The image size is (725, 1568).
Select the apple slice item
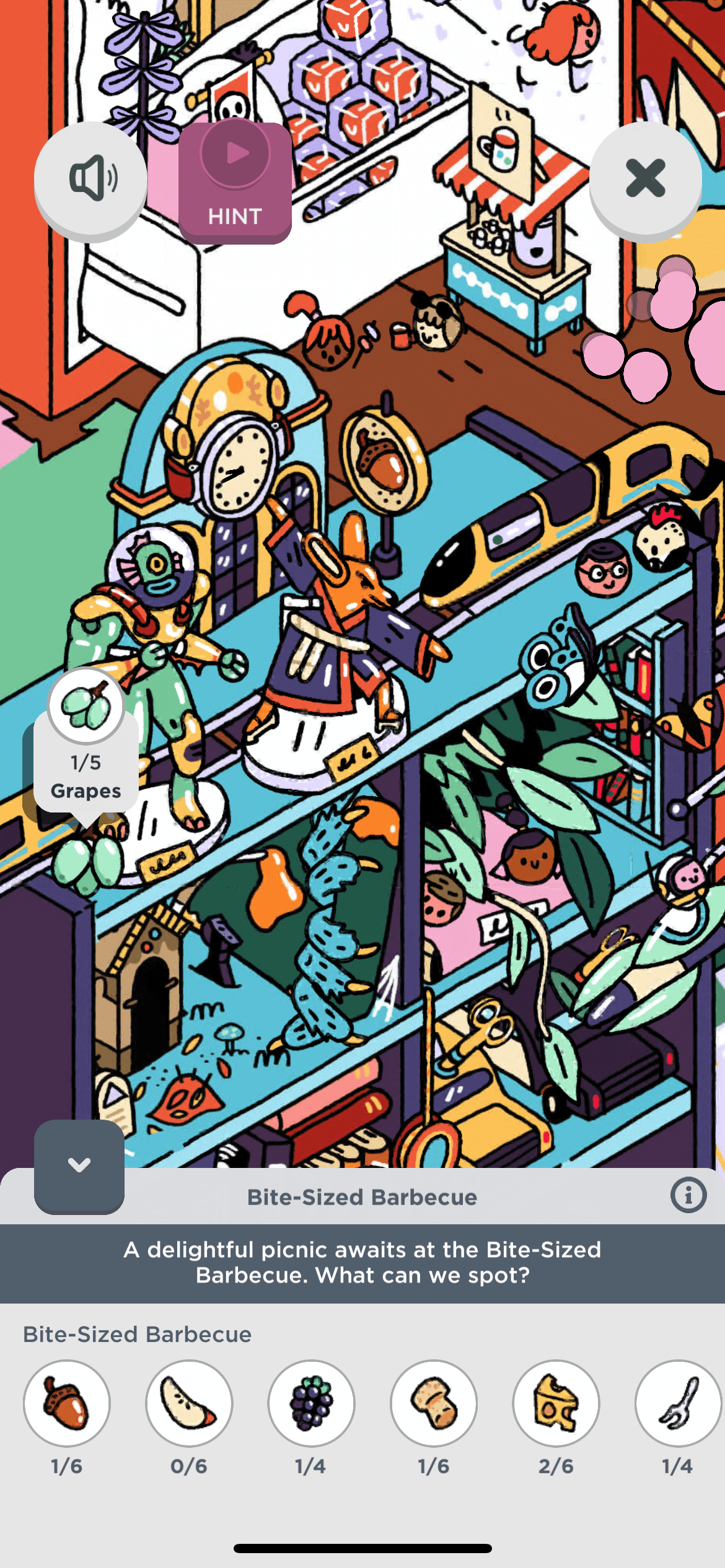(189, 1403)
